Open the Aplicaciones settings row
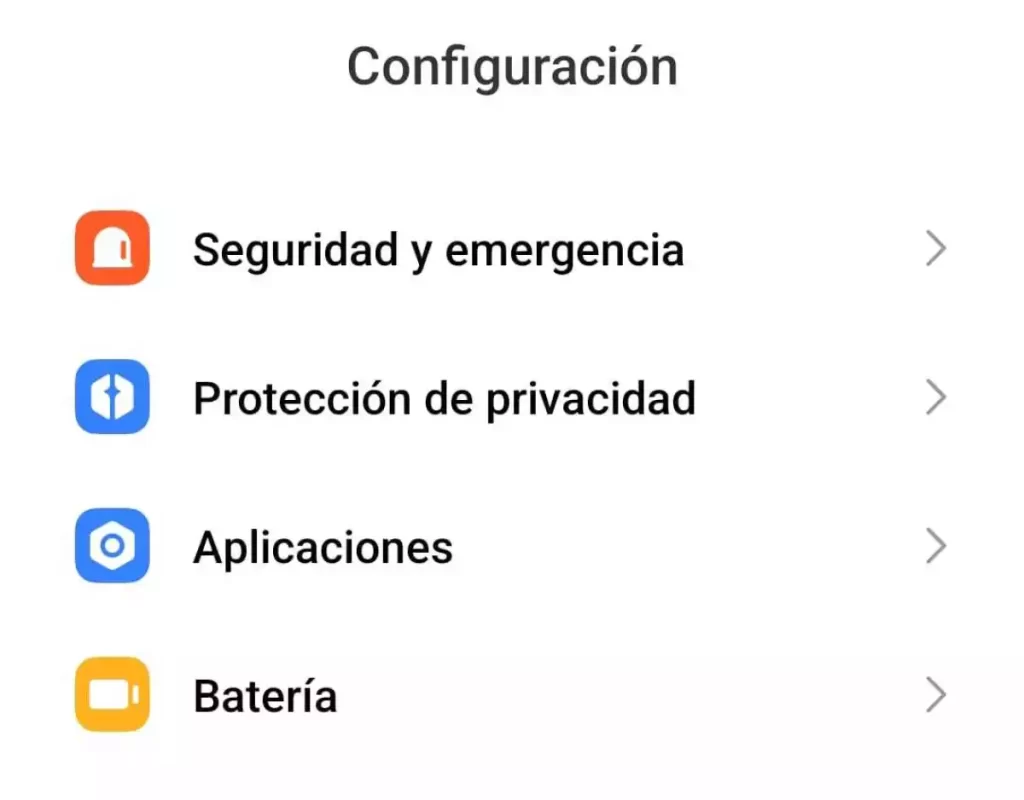The width and height of the screenshot is (1024, 800). [322, 547]
